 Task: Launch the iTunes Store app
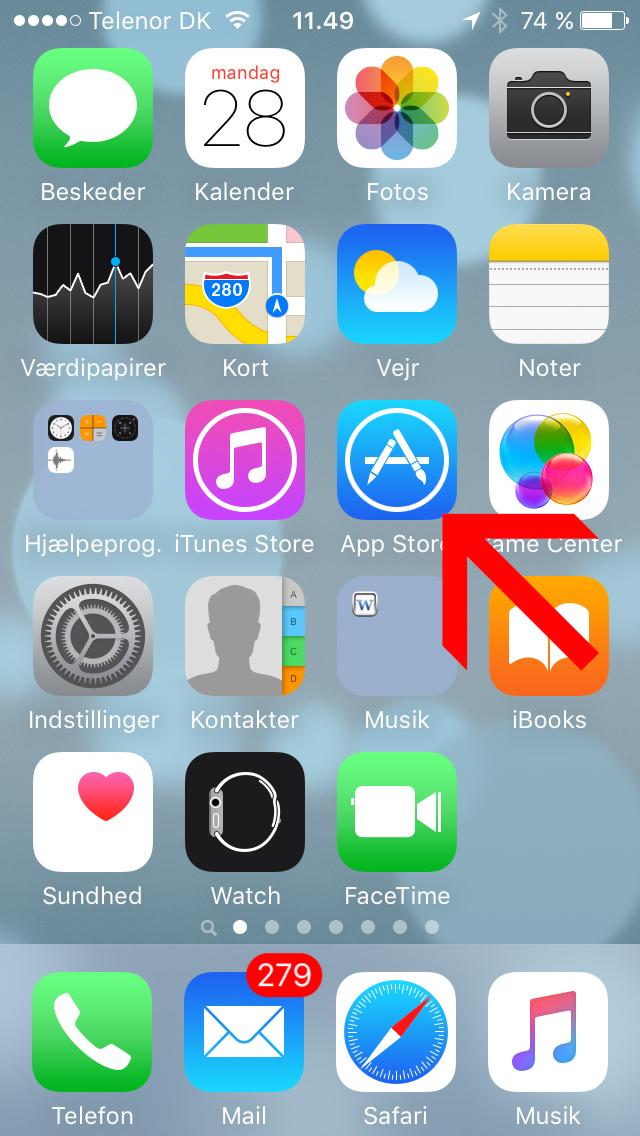[x=245, y=460]
